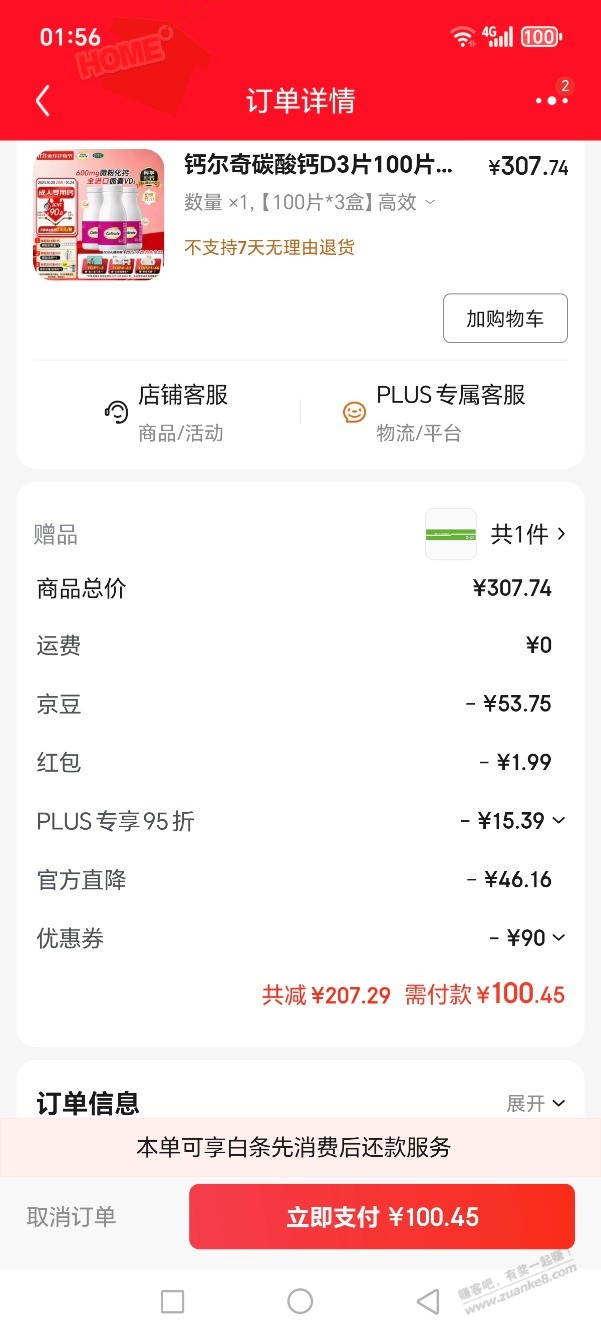Contact 店铺客服 for product questions

pyautogui.click(x=165, y=412)
